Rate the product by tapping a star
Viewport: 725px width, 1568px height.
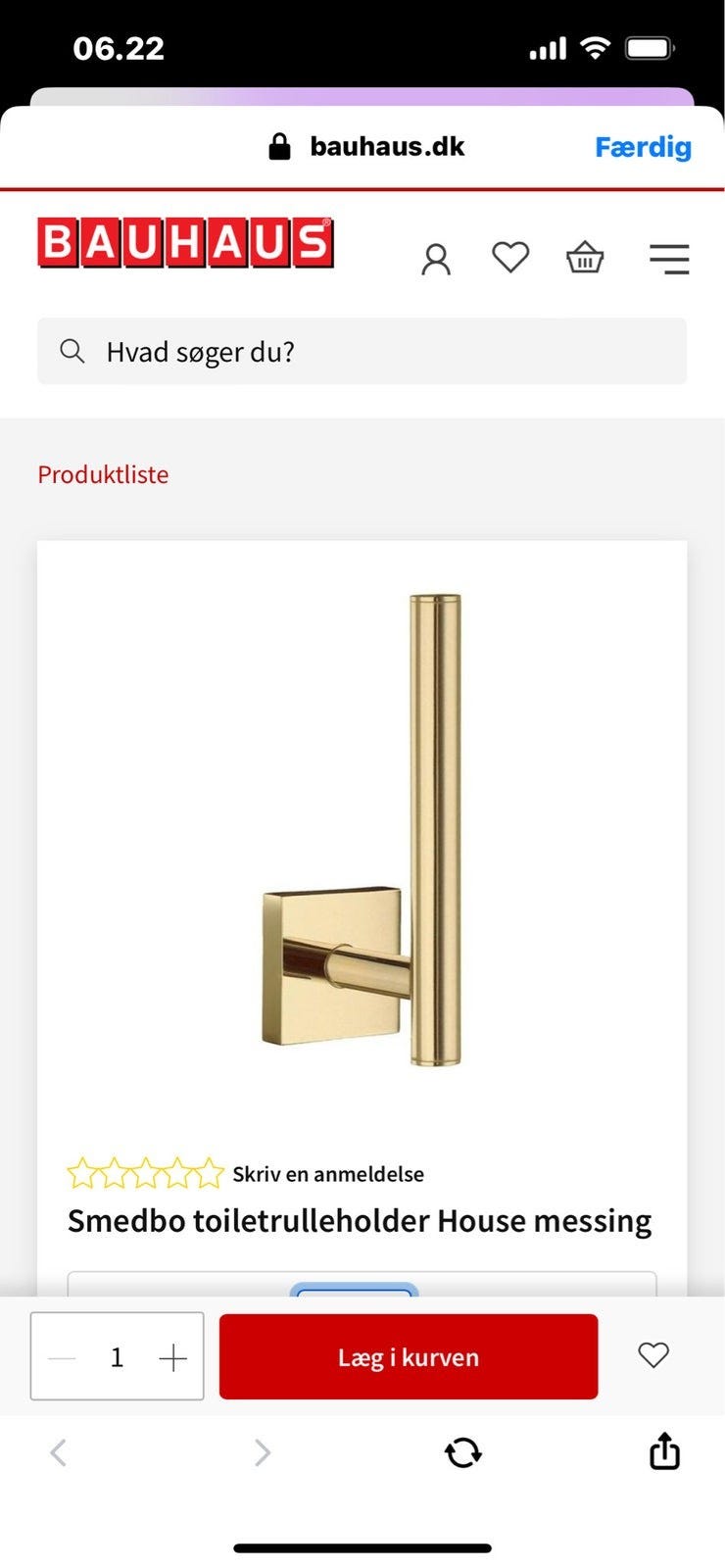pos(145,1171)
